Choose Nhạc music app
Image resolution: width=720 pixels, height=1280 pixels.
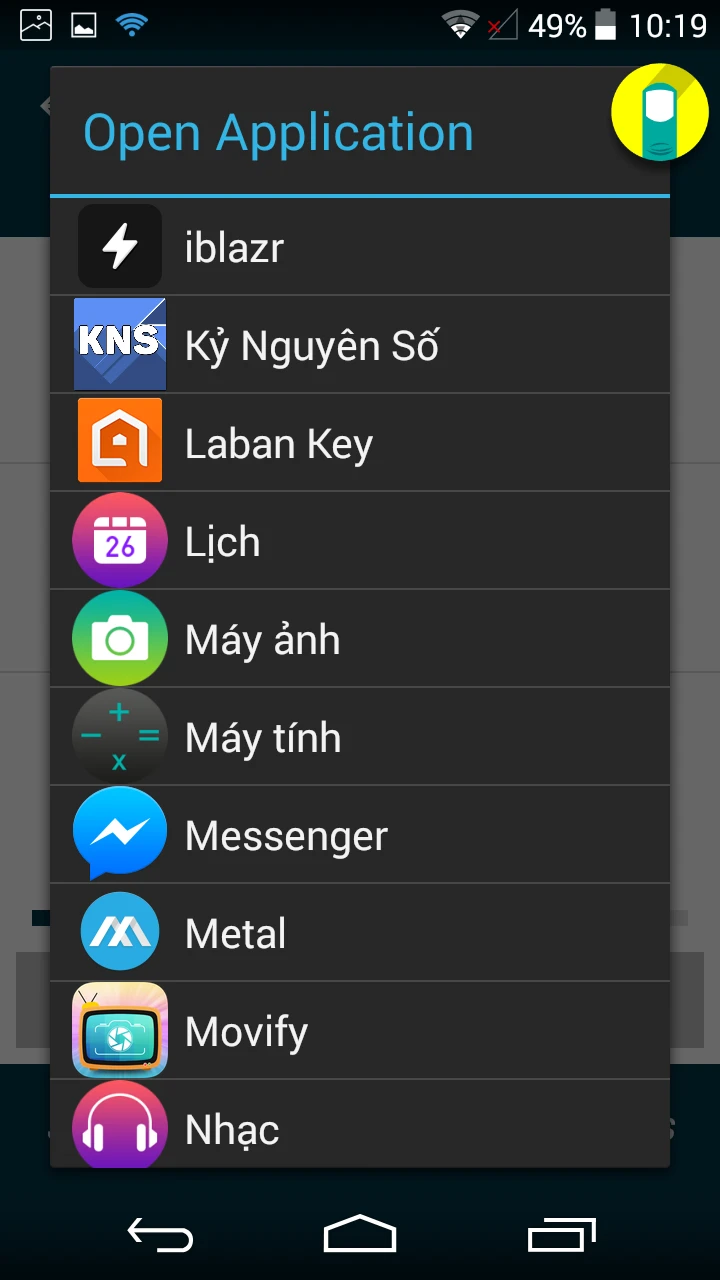(x=360, y=1127)
